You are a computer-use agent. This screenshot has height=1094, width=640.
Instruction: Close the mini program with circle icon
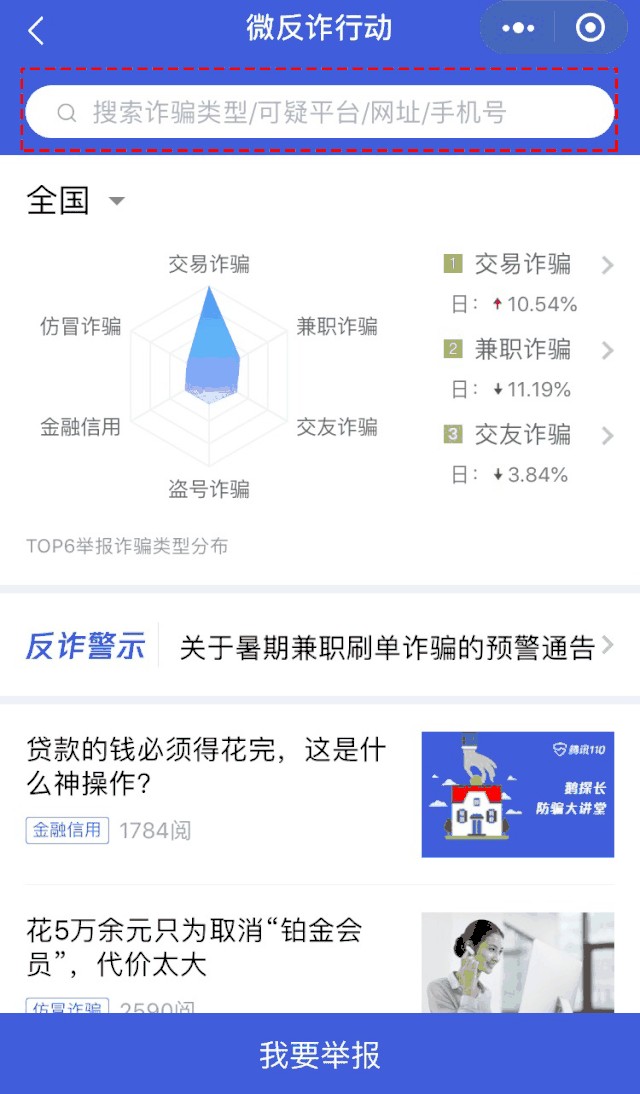591,28
